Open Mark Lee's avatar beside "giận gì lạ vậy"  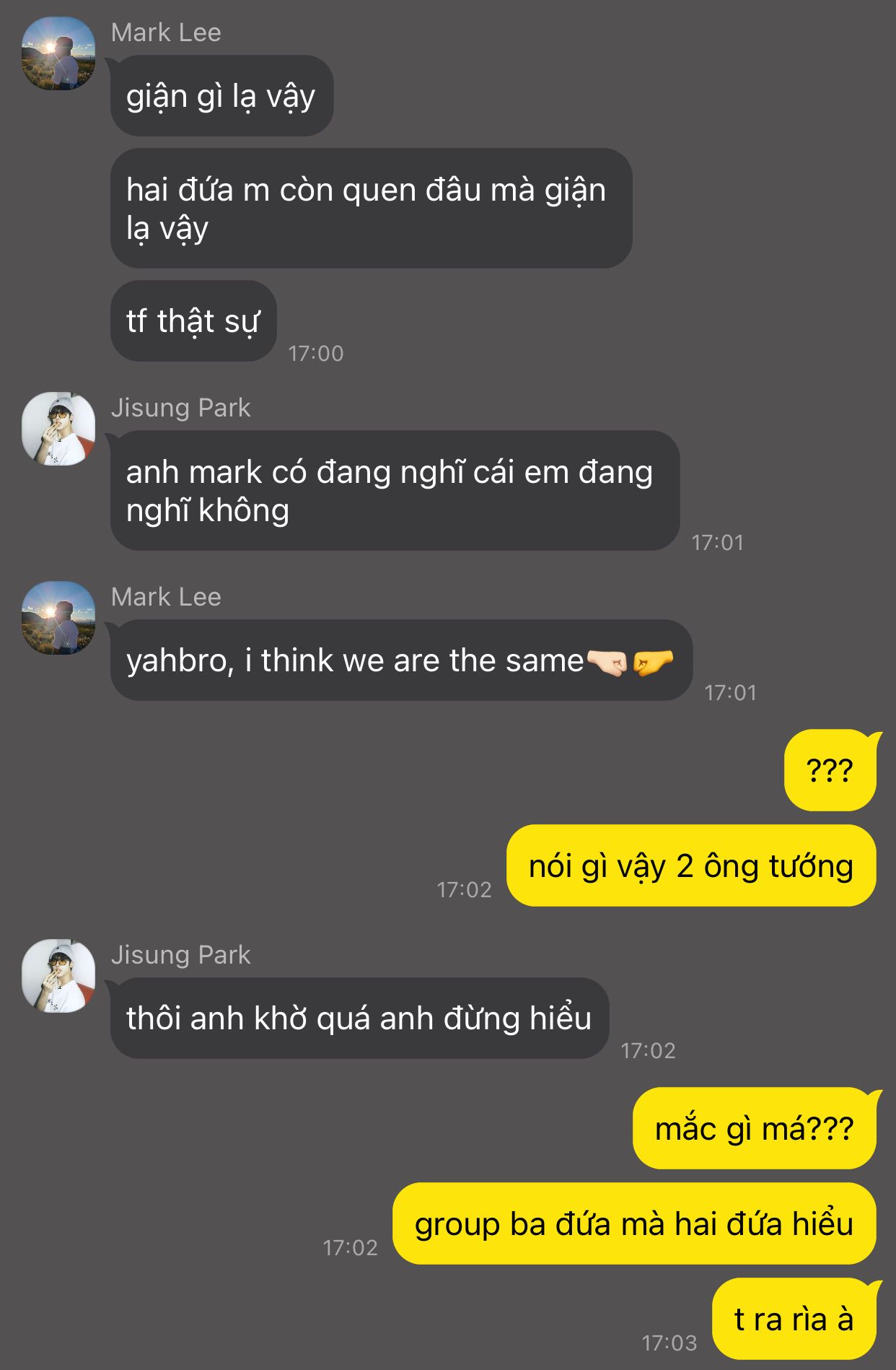(58, 54)
